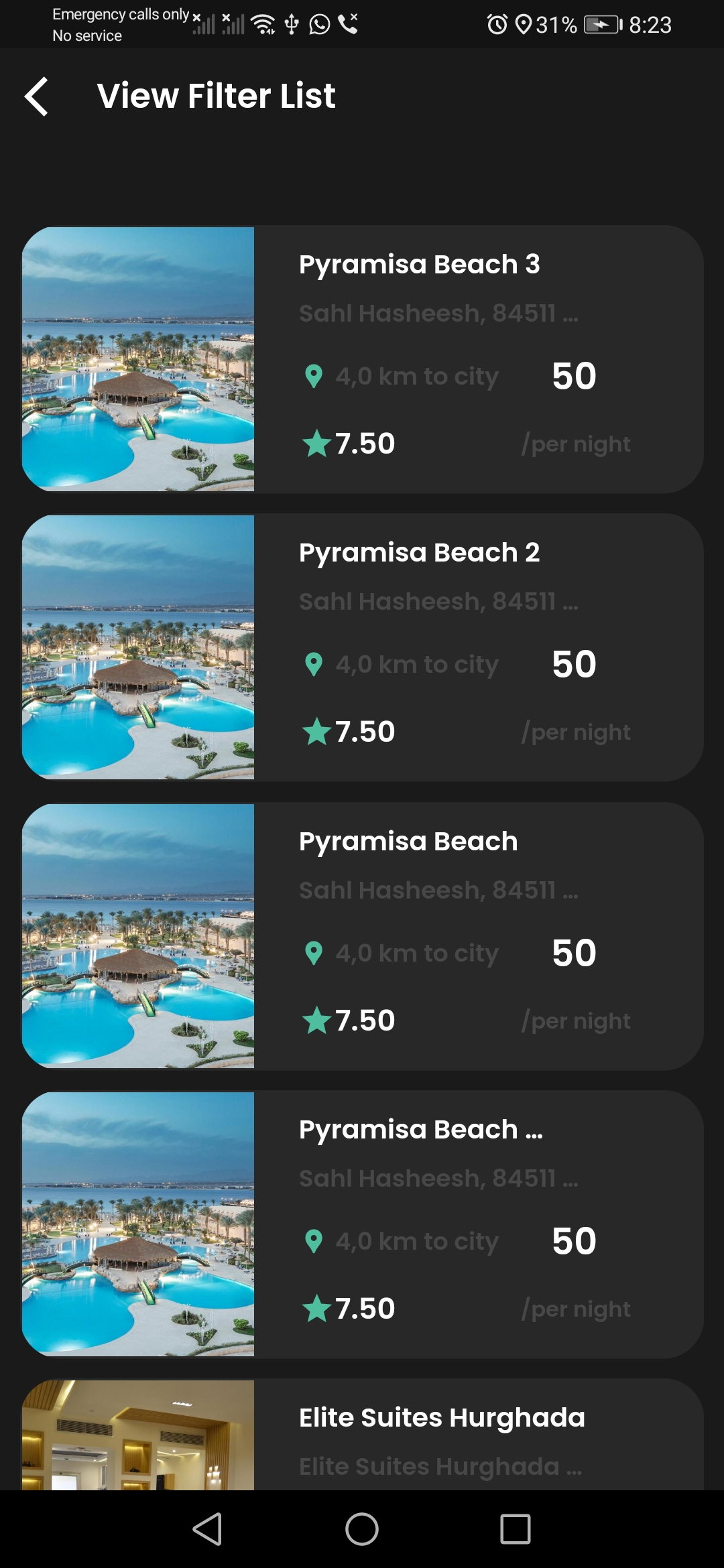This screenshot has height=1568, width=724.
Task: Open the Pyramisa Beach 3 hotel listing
Action: coord(420,264)
